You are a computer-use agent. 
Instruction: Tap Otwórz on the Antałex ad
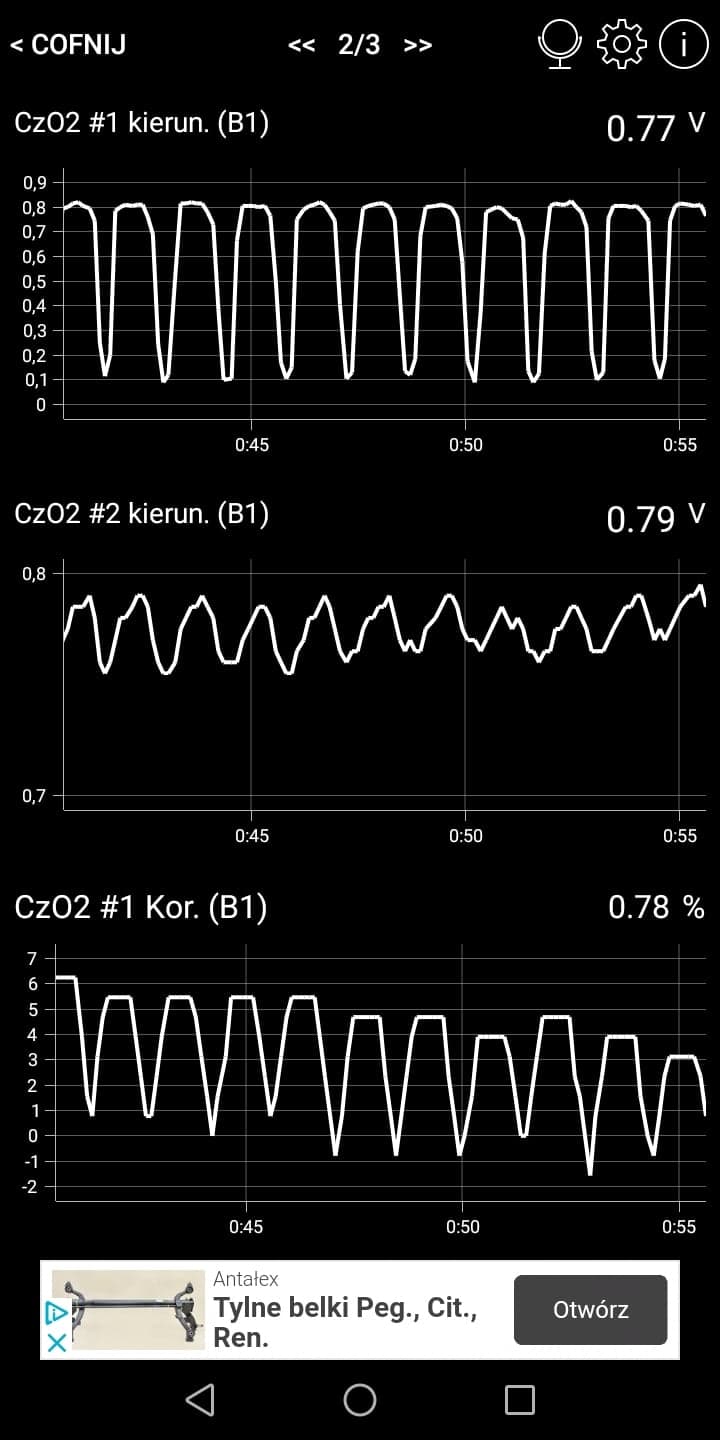pyautogui.click(x=590, y=1310)
